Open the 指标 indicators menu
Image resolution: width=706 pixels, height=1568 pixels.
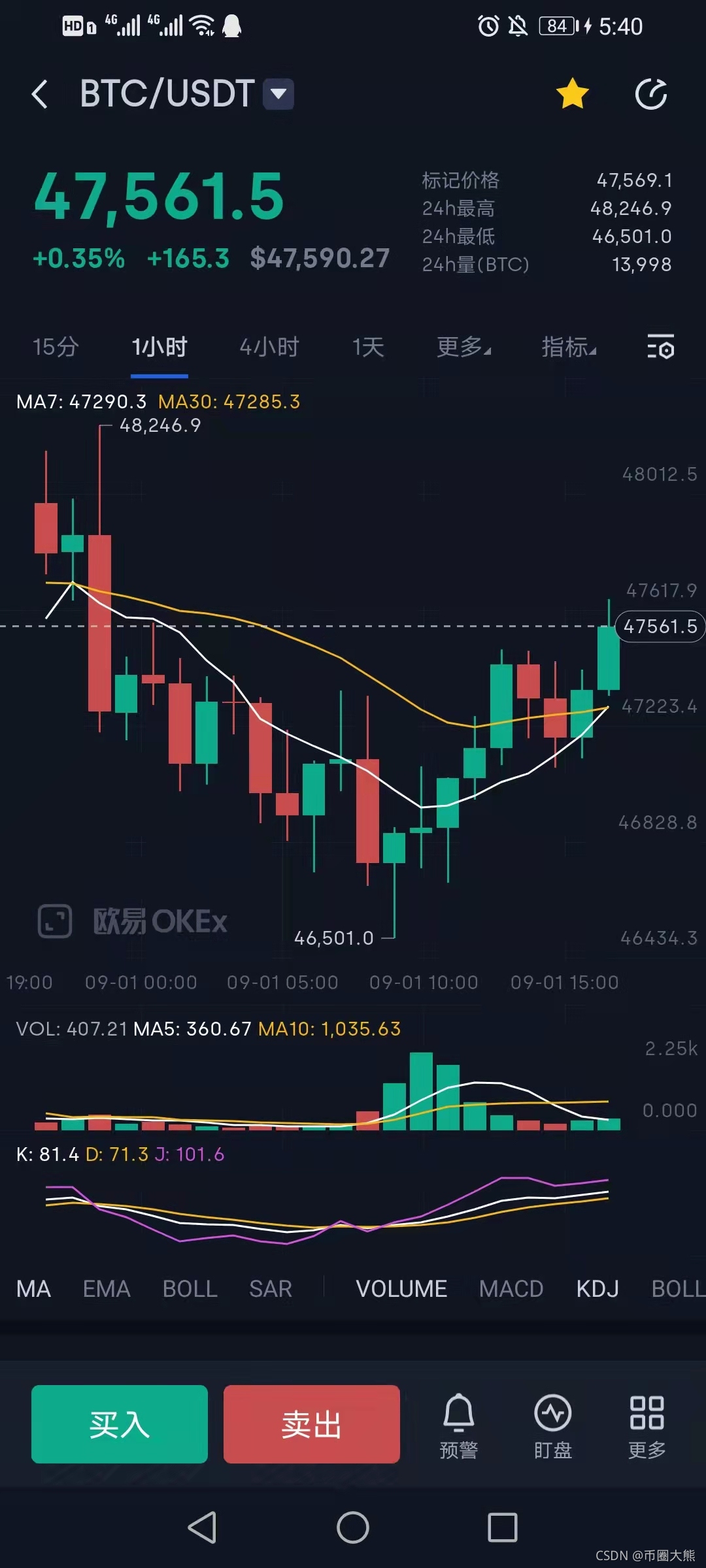(569, 347)
